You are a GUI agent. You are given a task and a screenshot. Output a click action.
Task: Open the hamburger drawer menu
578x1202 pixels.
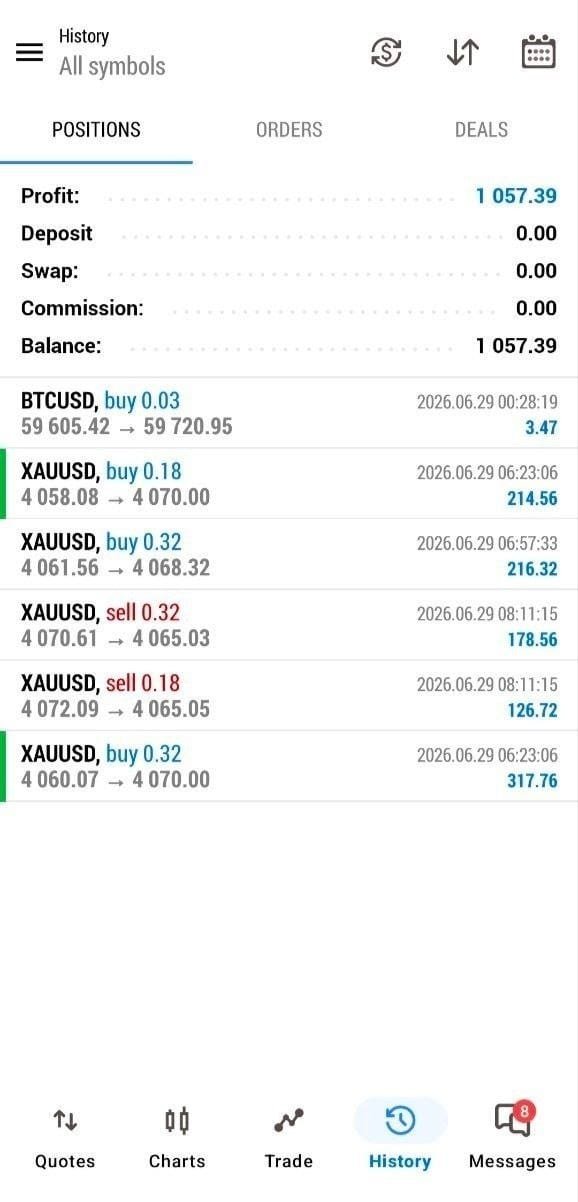[30, 52]
